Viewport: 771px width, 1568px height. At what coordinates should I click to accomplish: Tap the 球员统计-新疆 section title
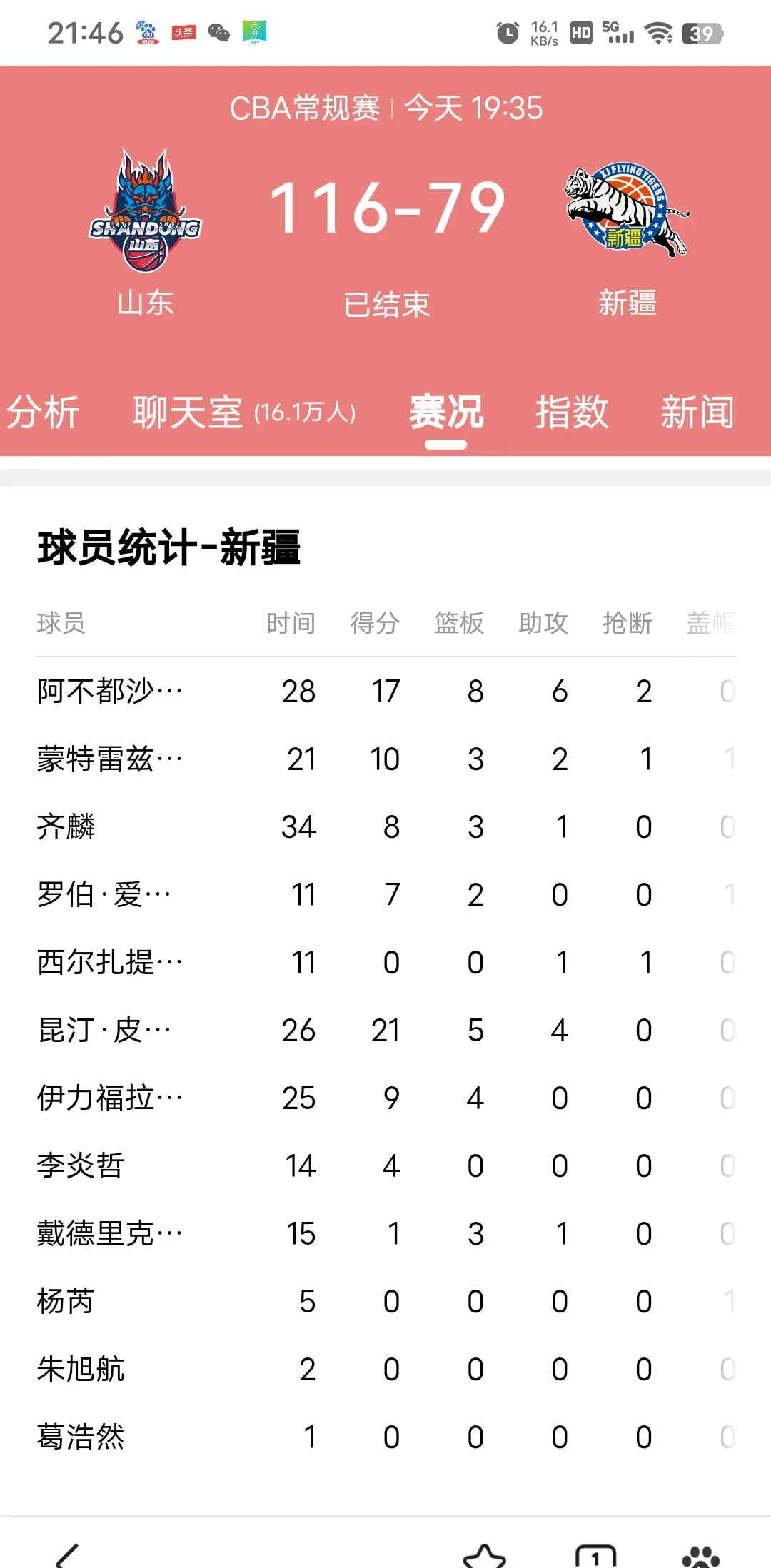point(170,547)
